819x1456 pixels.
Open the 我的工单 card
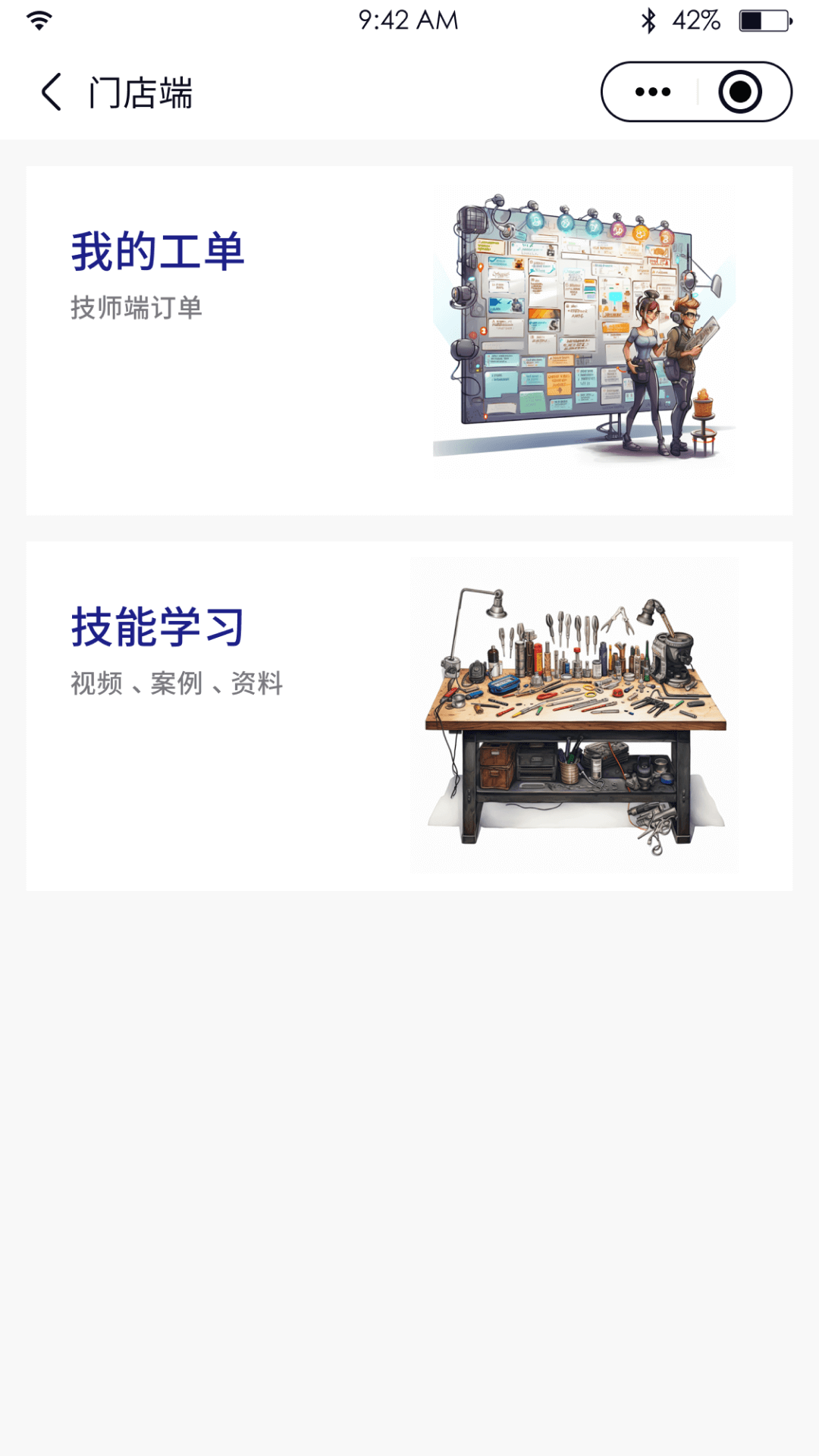tap(409, 340)
